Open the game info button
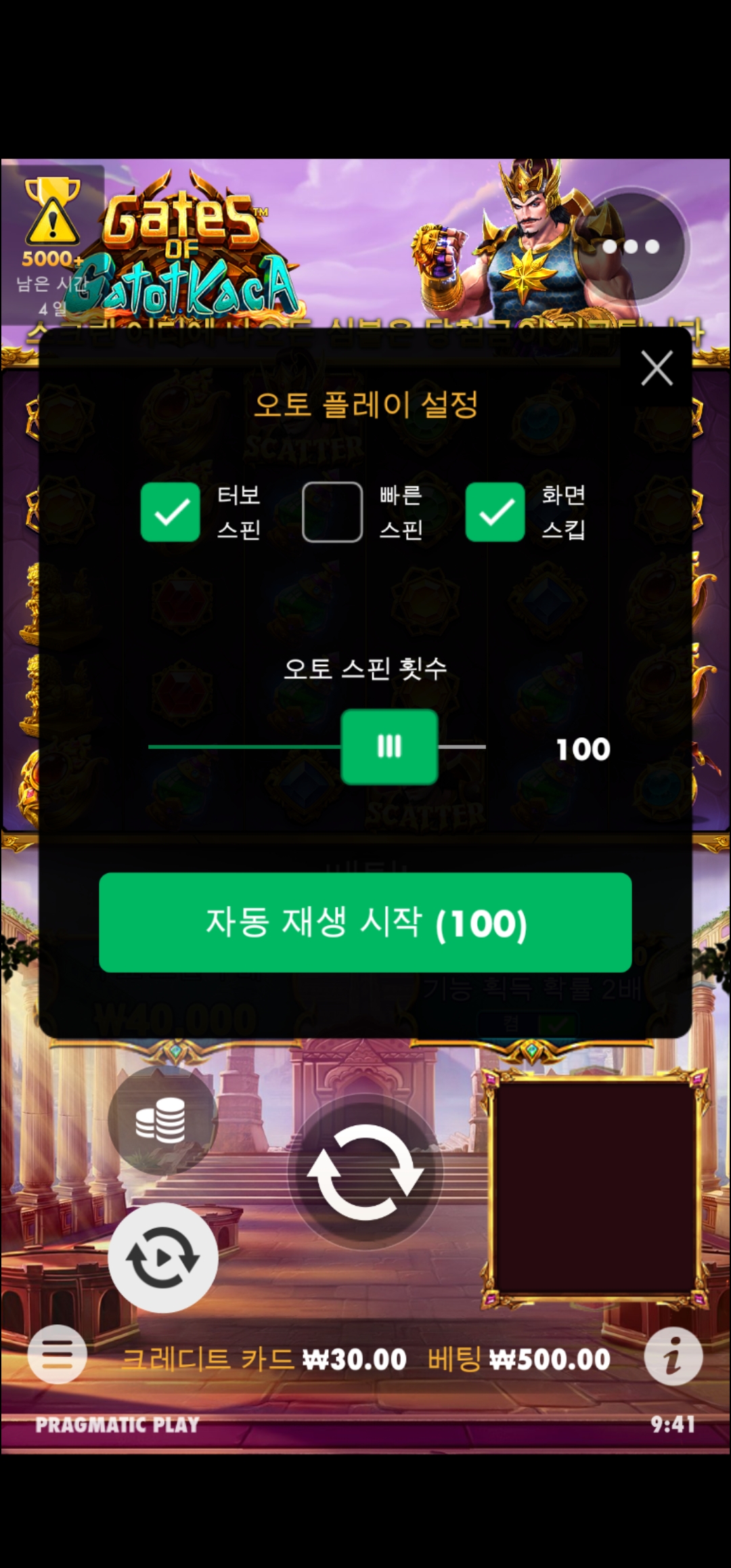The width and height of the screenshot is (731, 1568). 673,1356
